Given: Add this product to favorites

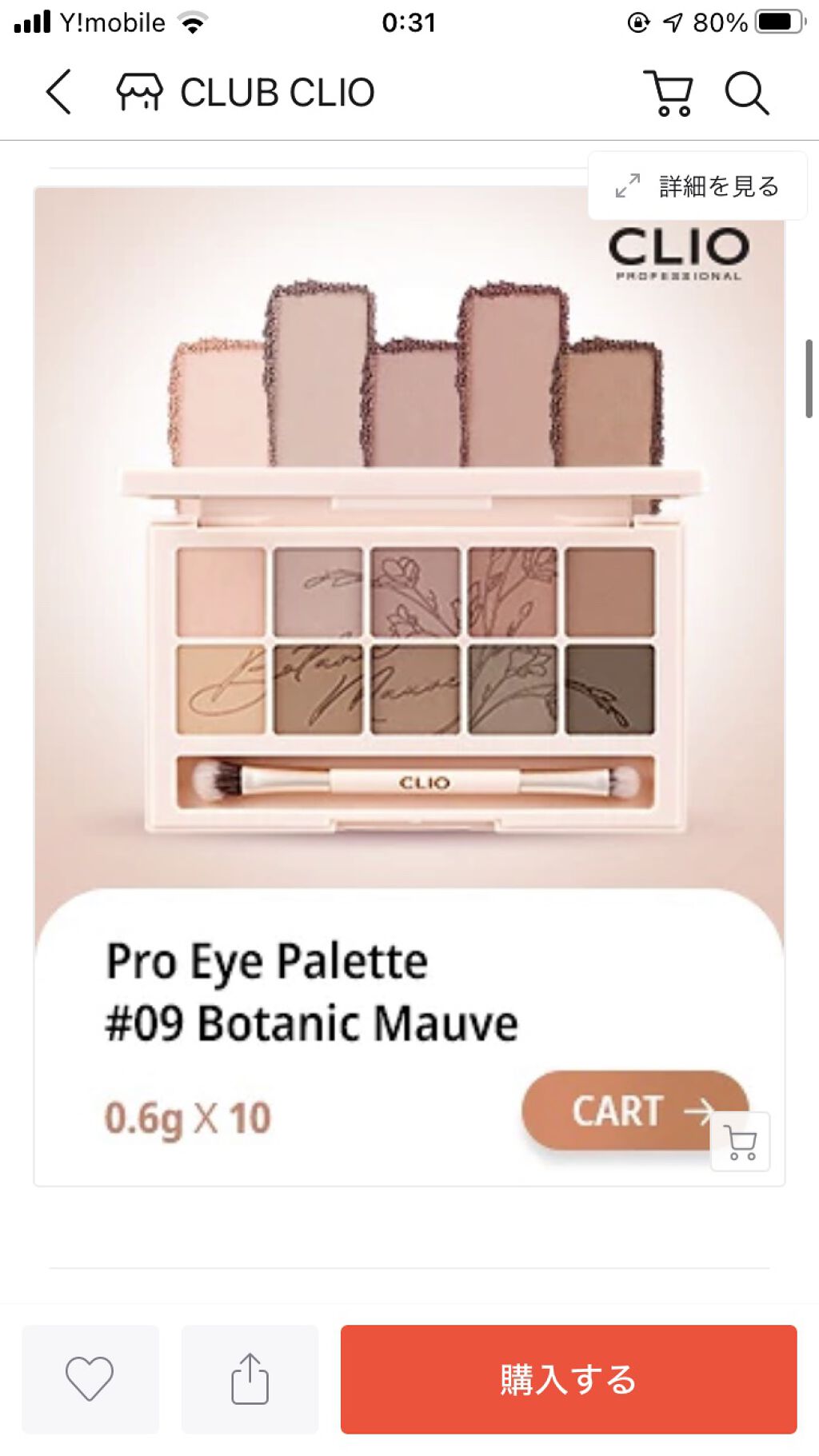Looking at the screenshot, I should pos(90,1378).
